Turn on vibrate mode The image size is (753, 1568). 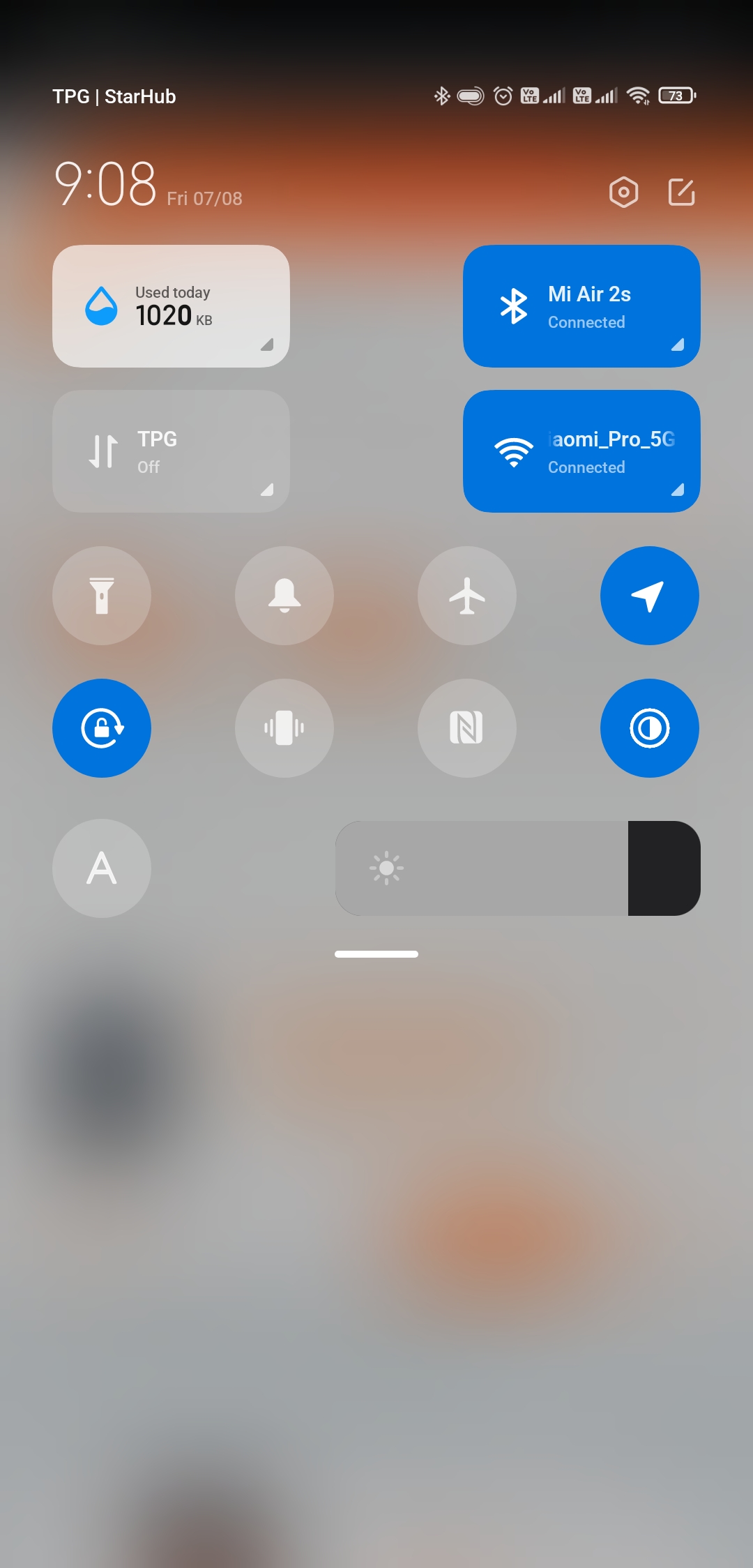[284, 728]
